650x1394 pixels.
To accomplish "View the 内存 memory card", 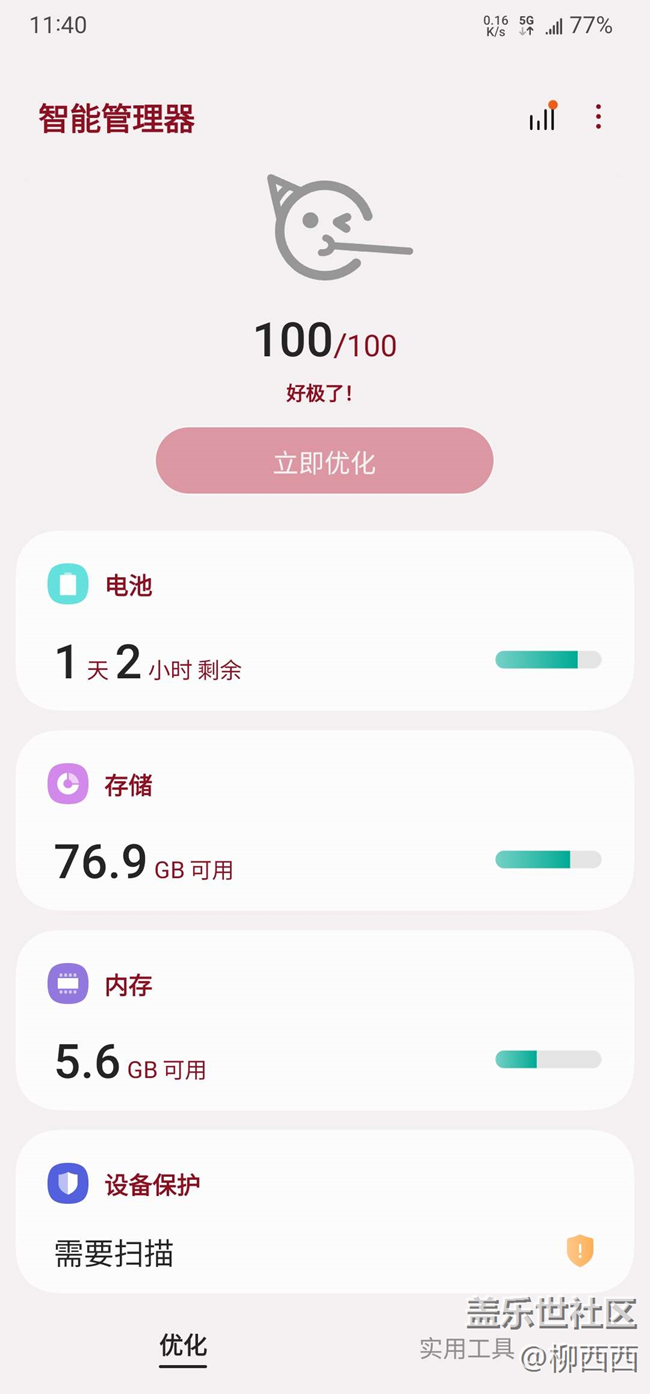I will click(324, 1021).
